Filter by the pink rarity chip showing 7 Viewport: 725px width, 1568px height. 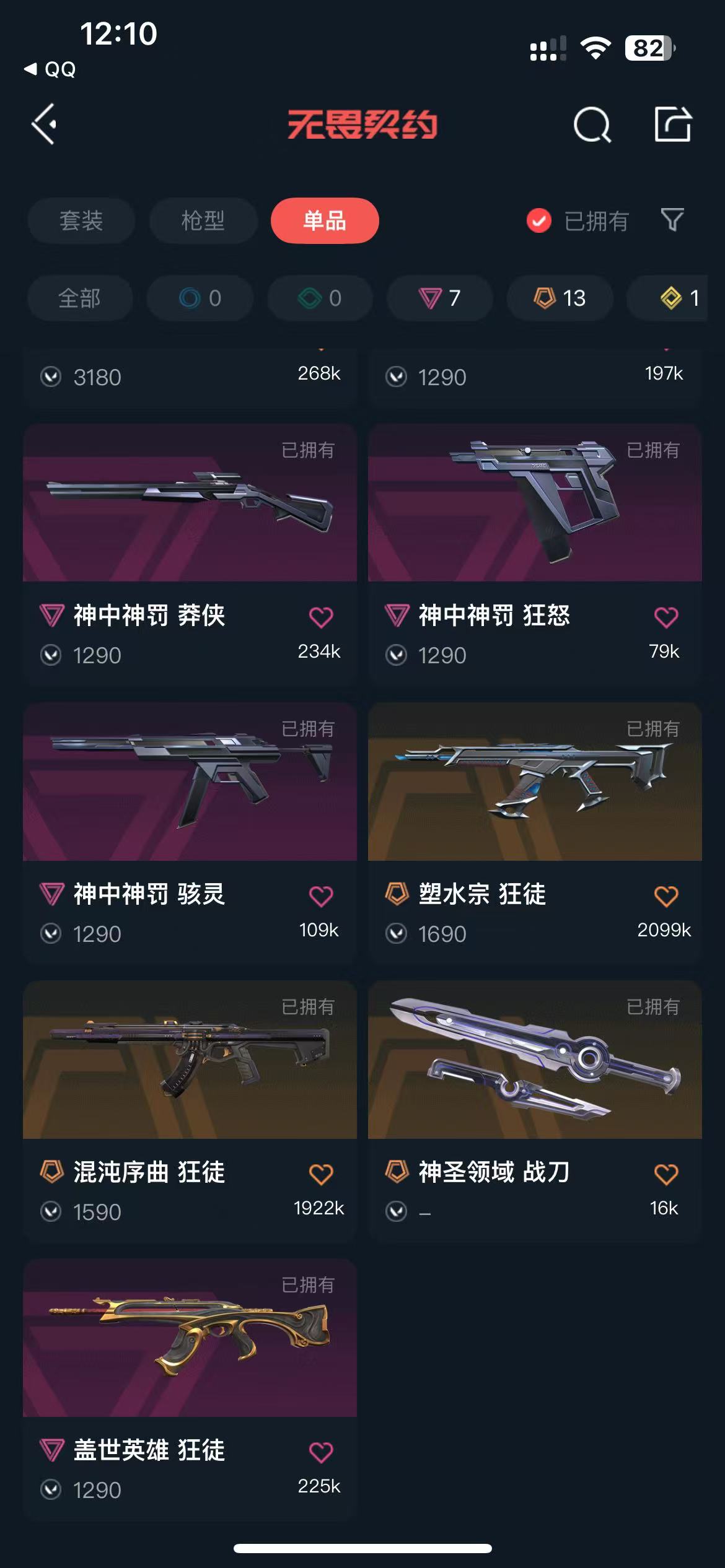click(x=439, y=298)
